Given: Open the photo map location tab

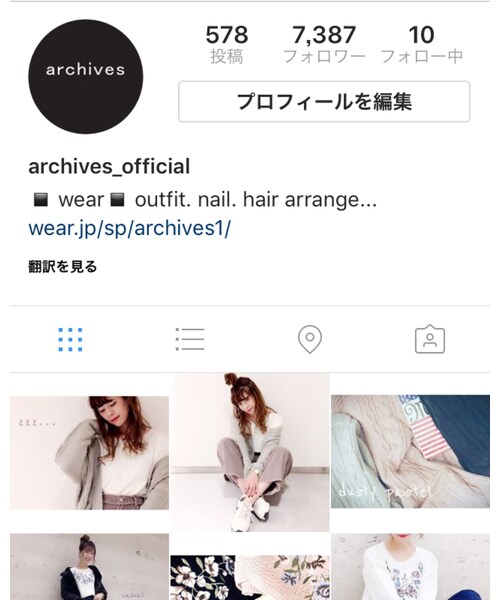Looking at the screenshot, I should point(310,339).
